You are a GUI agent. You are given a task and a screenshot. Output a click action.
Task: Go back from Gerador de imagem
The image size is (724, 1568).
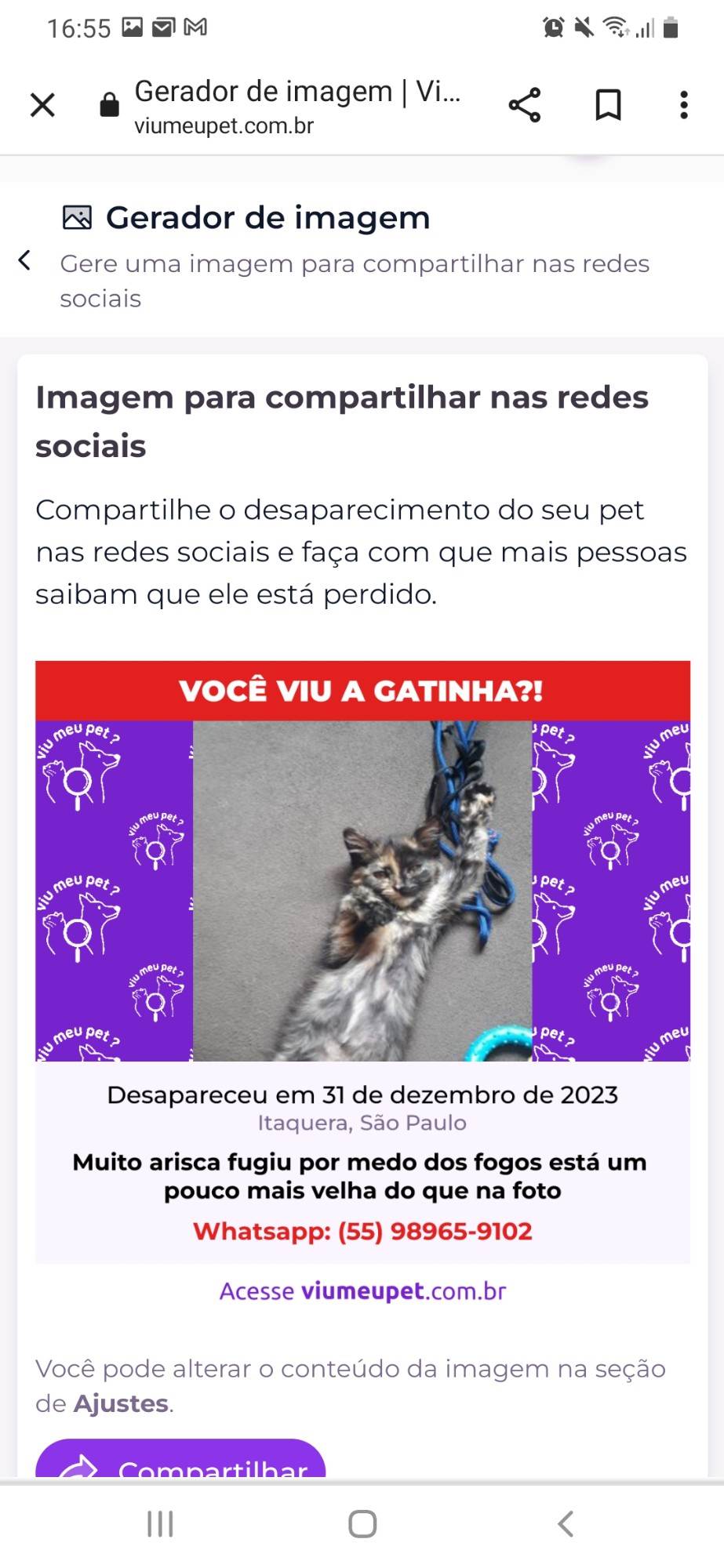pos(24,260)
